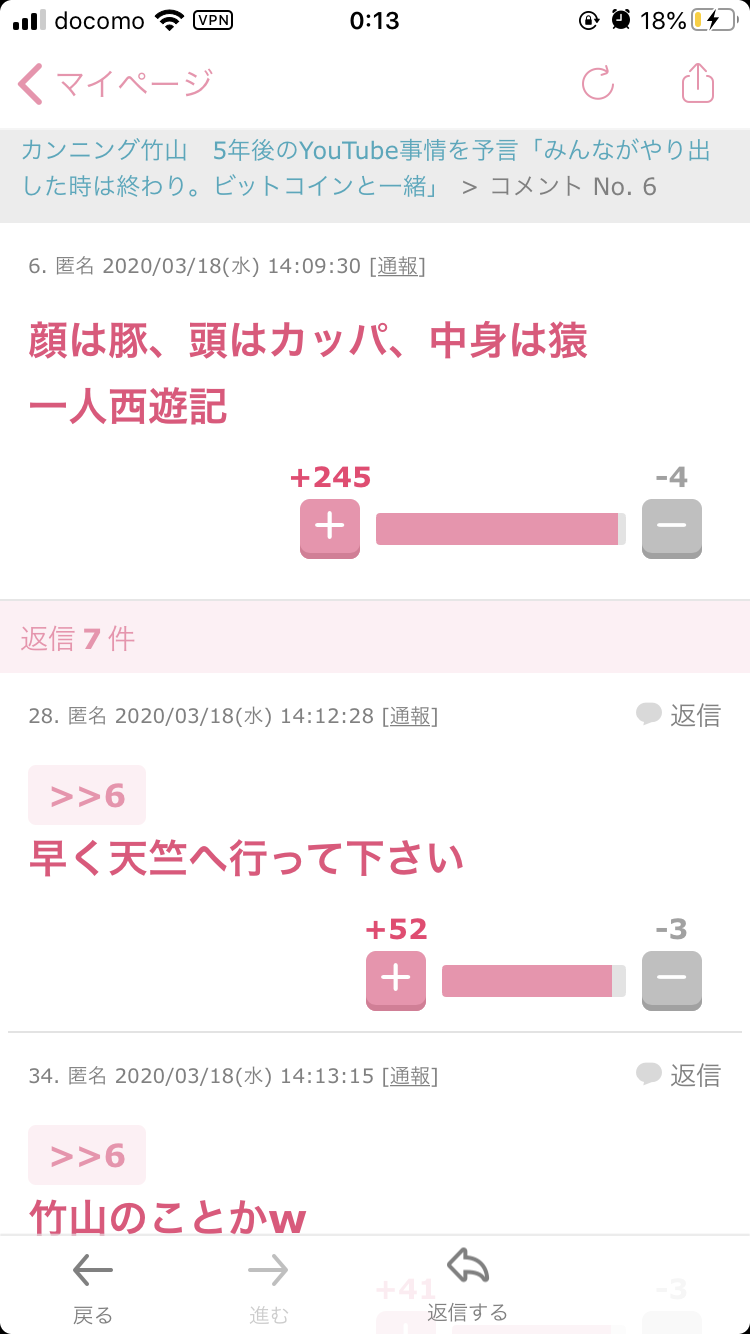Tap the >>6 anchor in comment 28
The image size is (750, 1334).
tap(87, 795)
